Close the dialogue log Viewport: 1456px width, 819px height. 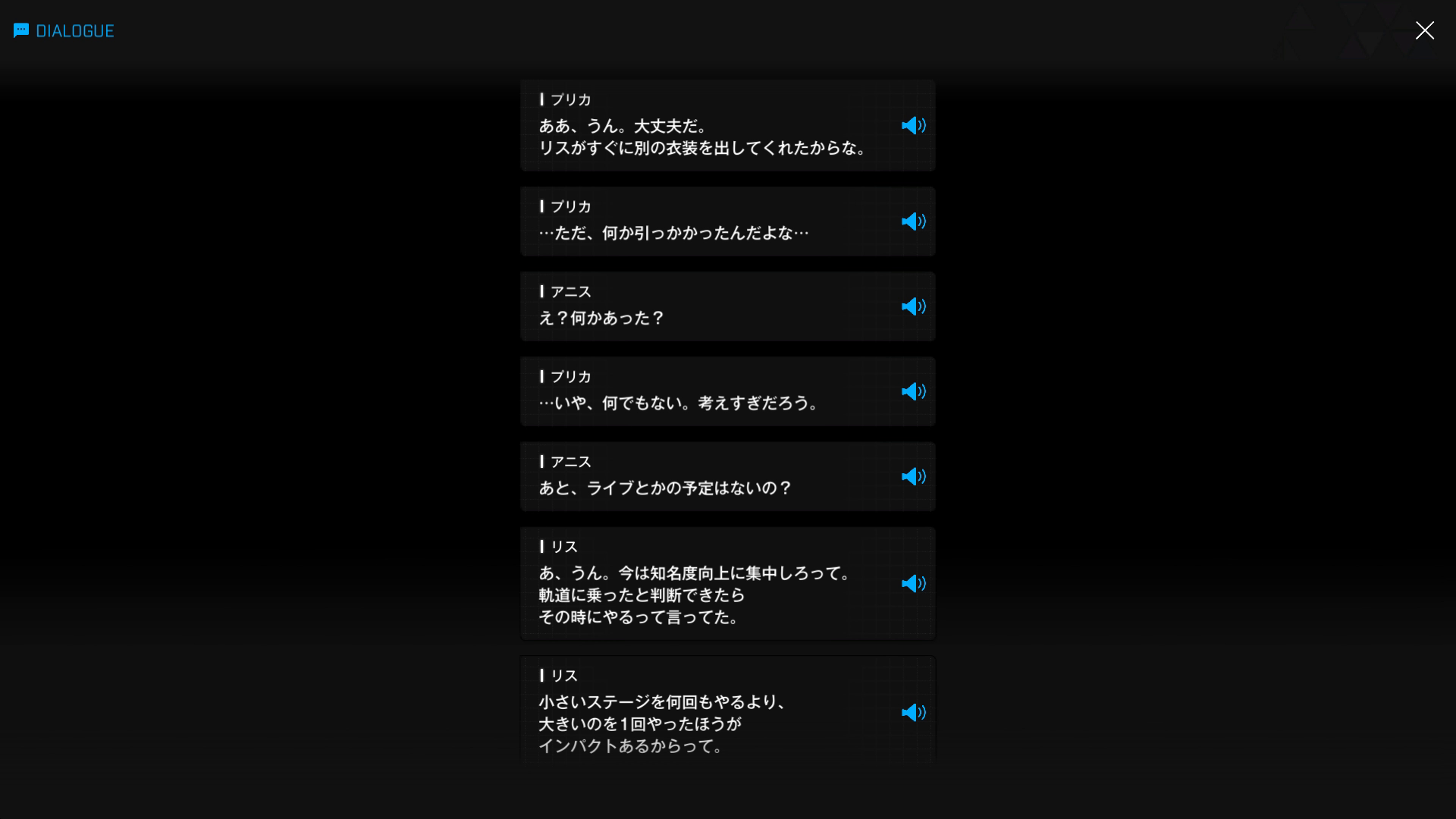pyautogui.click(x=1424, y=30)
